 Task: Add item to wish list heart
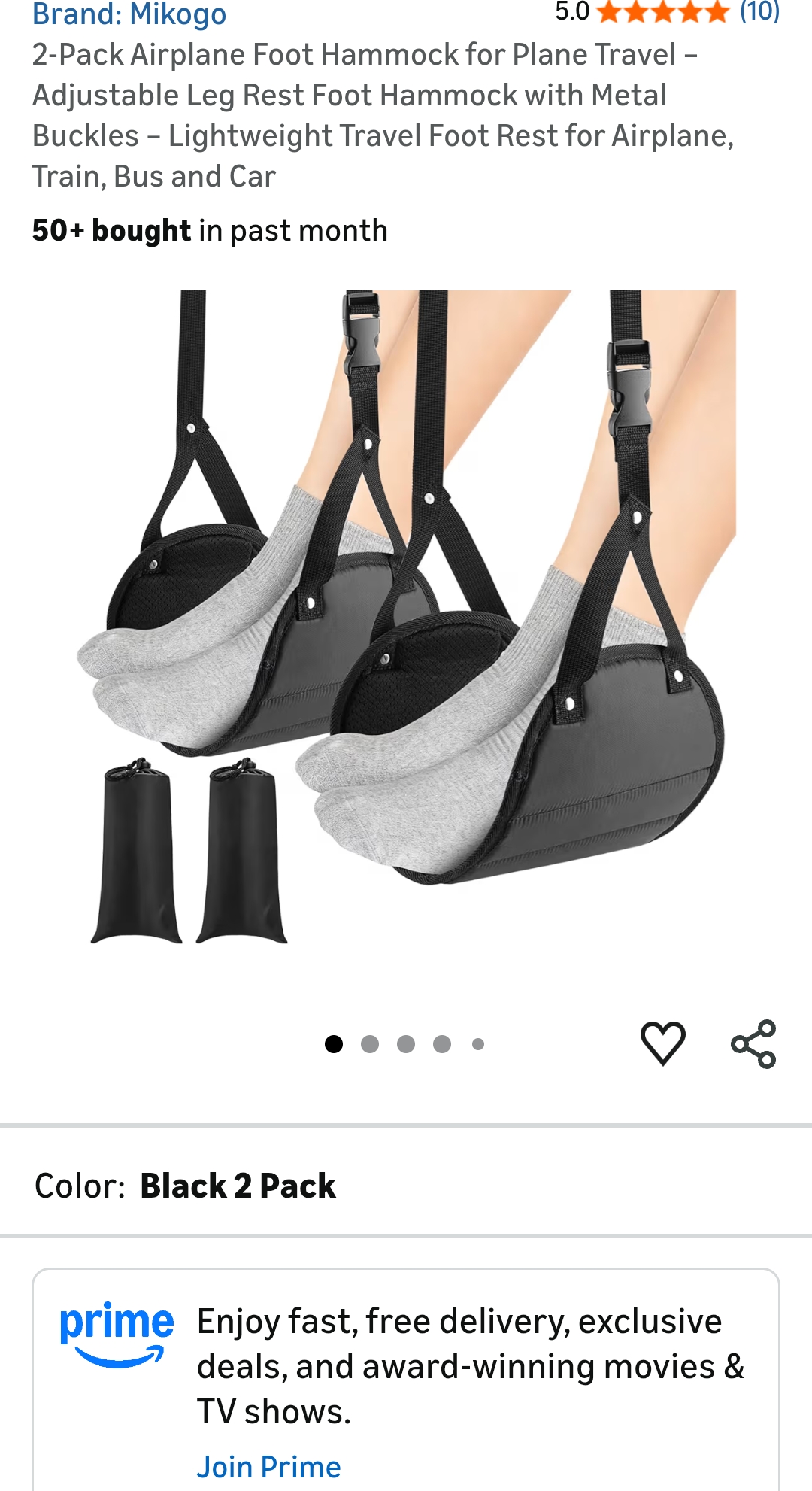[x=662, y=1043]
